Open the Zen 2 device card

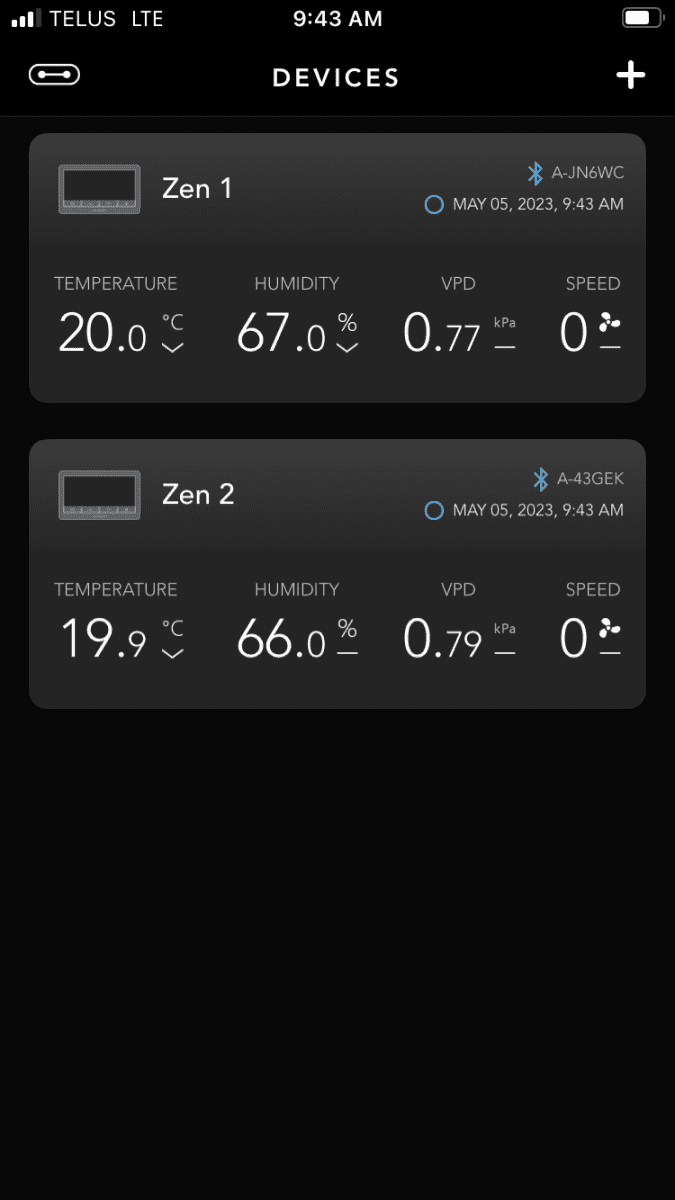point(337,574)
